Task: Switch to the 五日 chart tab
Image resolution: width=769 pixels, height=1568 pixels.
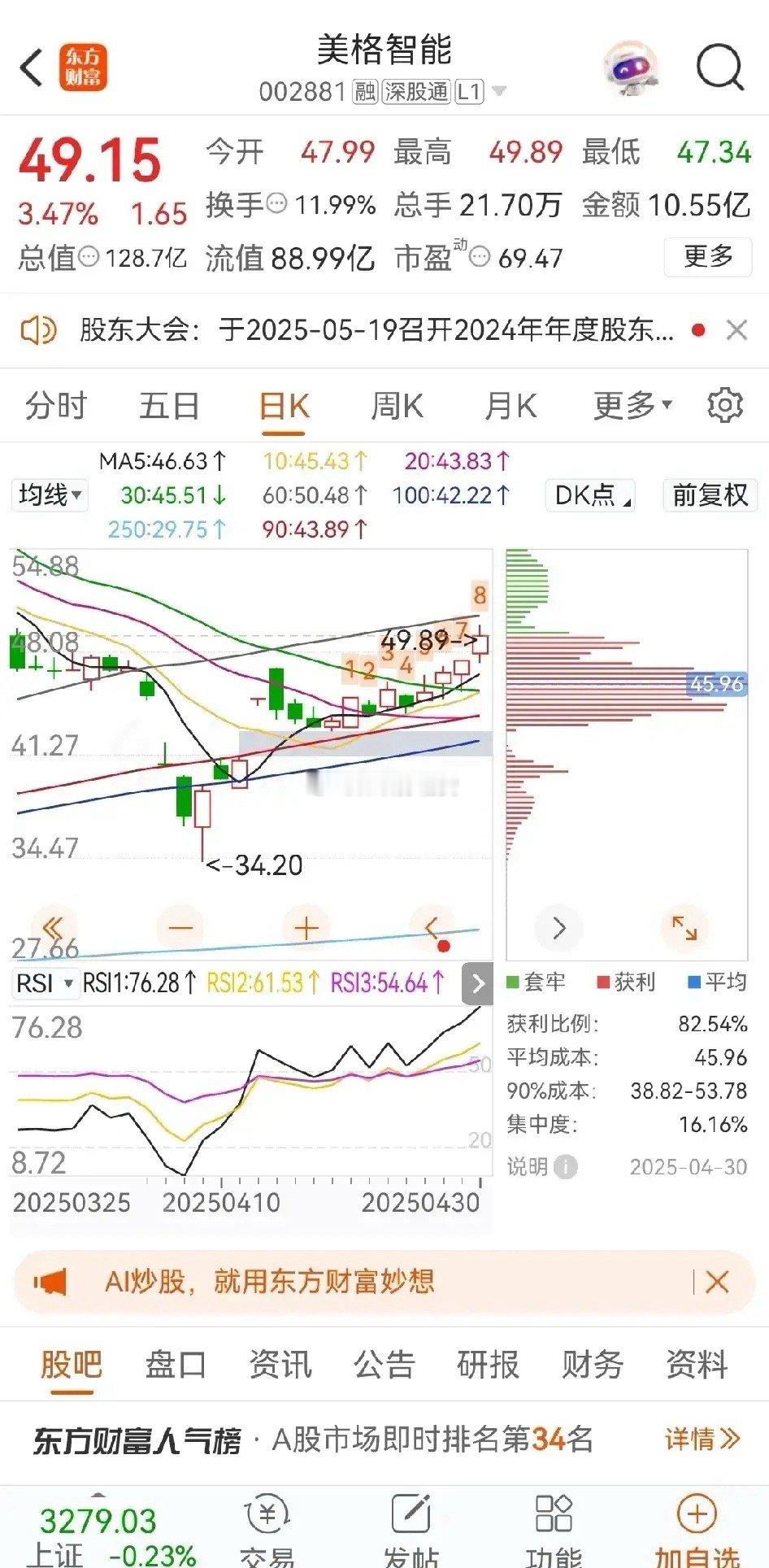Action: 169,405
